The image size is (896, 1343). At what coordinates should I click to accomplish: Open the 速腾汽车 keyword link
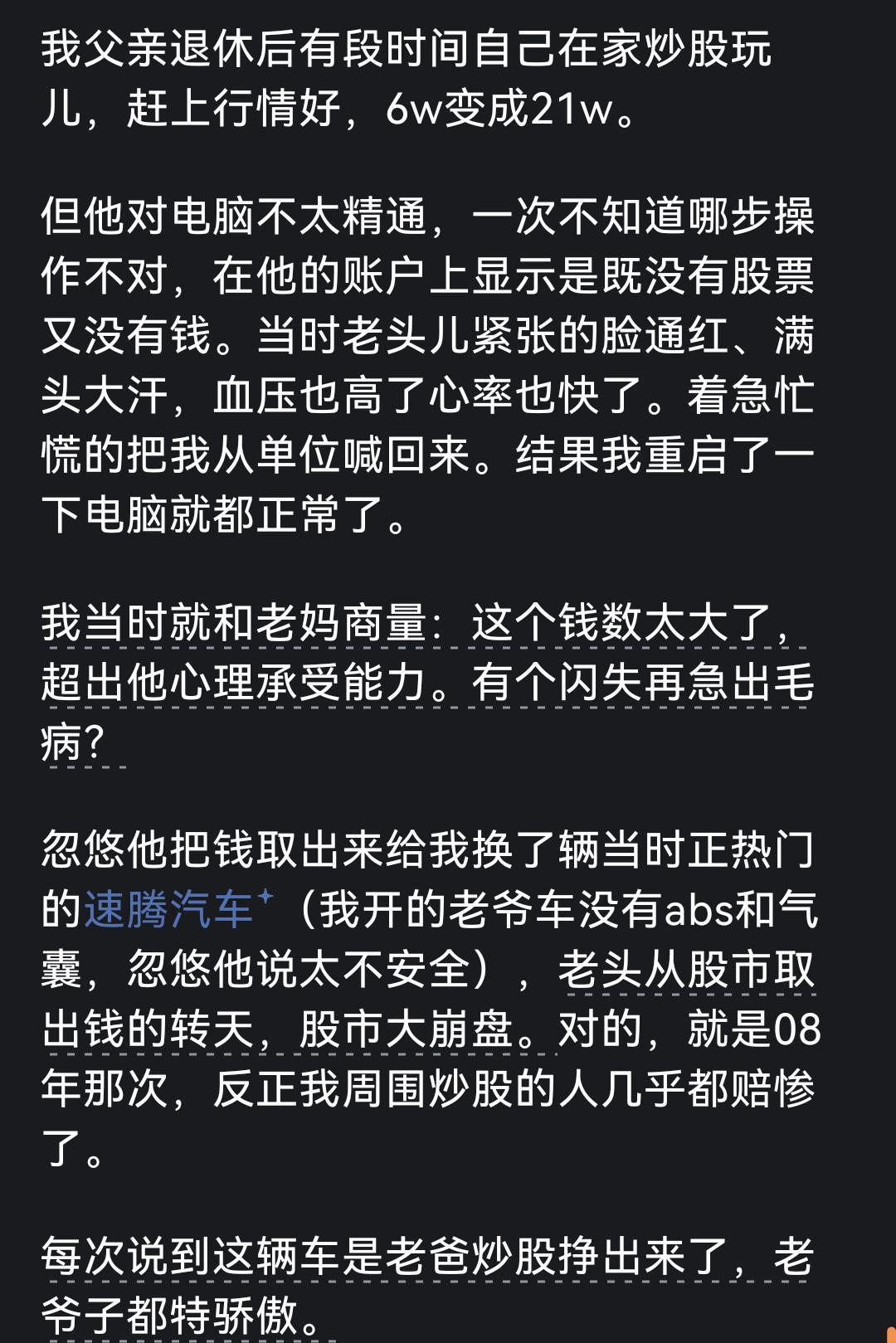[x=170, y=910]
